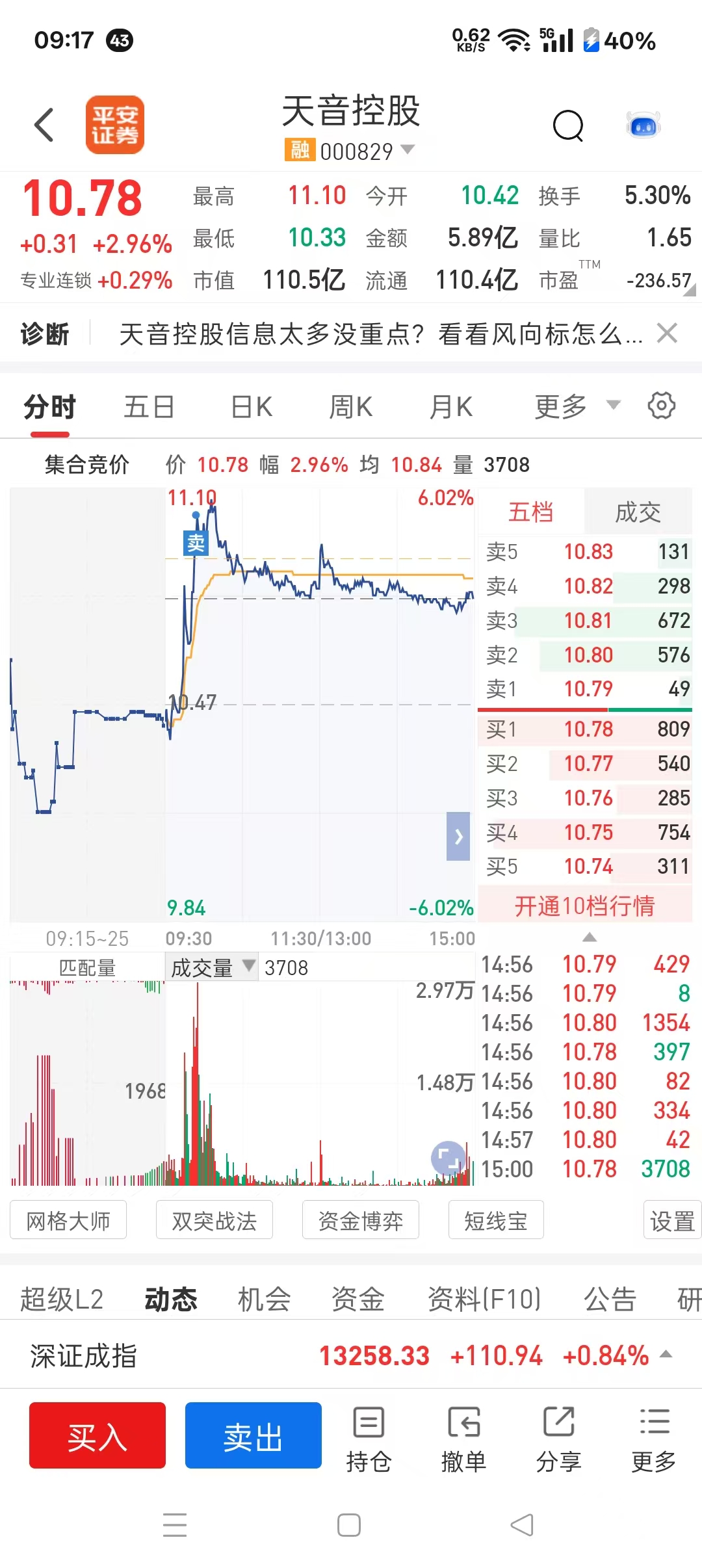The height and width of the screenshot is (1568, 702).
Task: Go back using the top-left arrow
Action: pyautogui.click(x=44, y=125)
